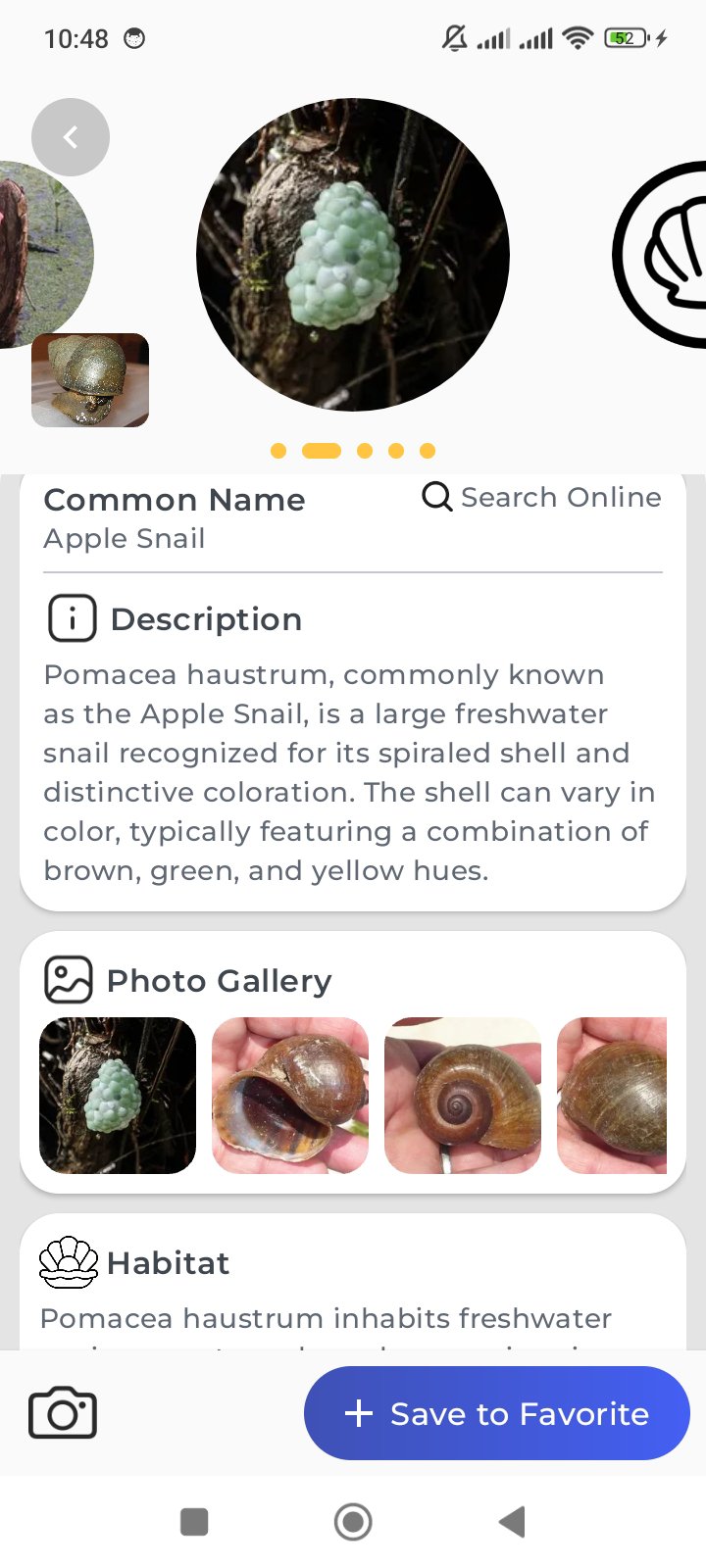Open the gallery photo showing shell opening
The image size is (706, 1568).
(290, 1096)
